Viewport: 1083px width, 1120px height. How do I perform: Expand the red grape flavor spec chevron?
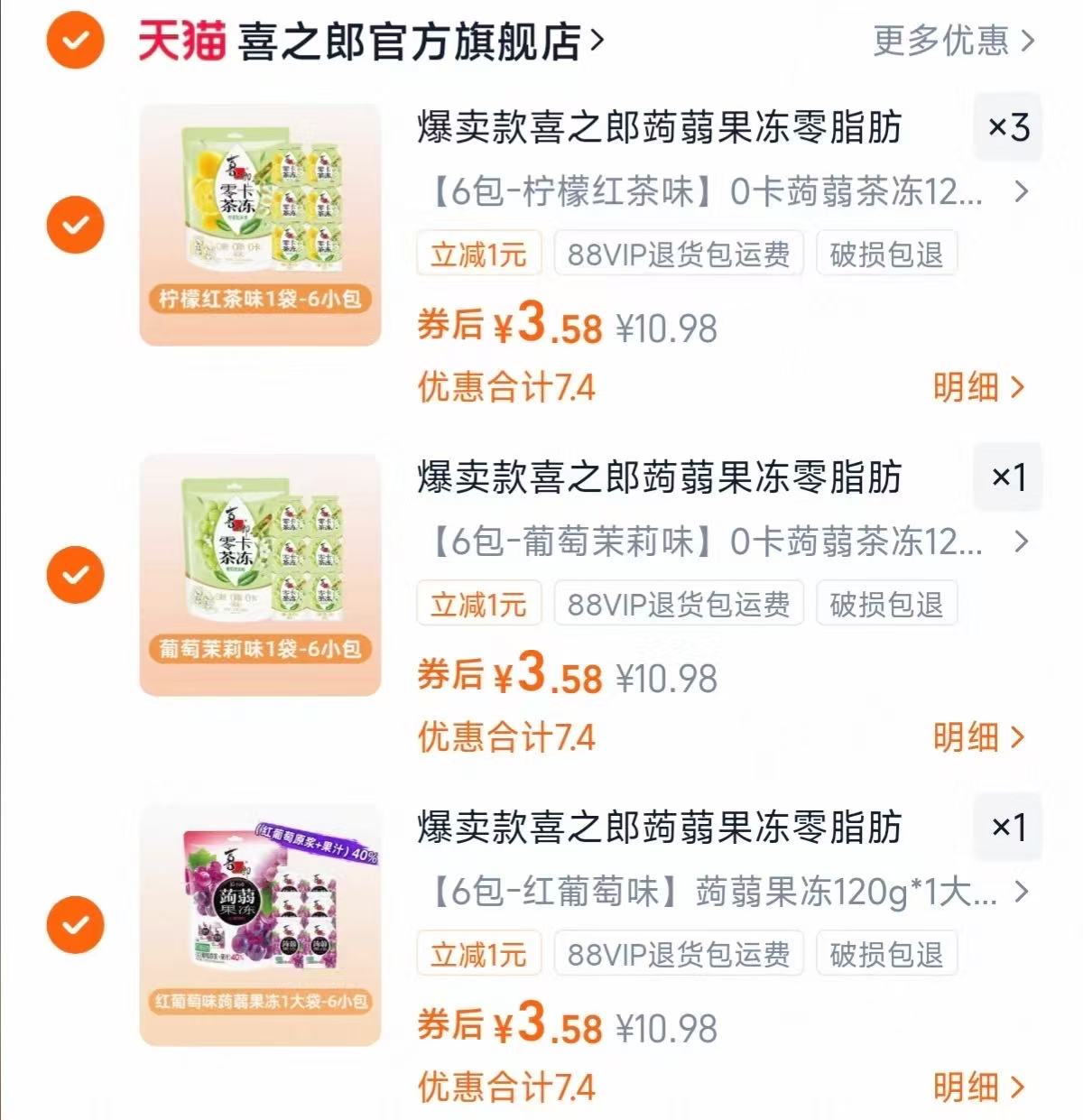click(1023, 893)
